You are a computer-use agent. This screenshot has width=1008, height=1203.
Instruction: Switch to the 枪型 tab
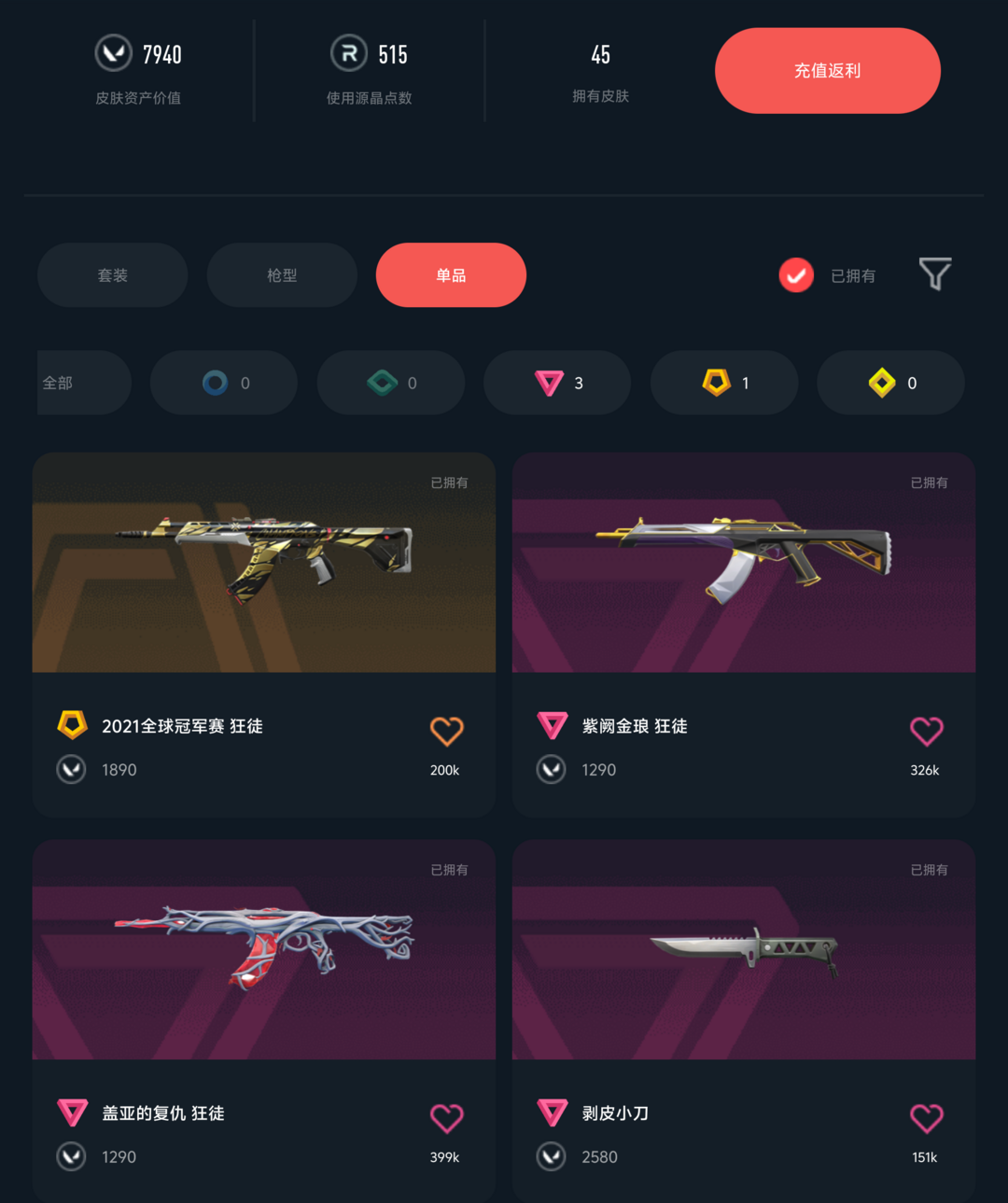282,275
